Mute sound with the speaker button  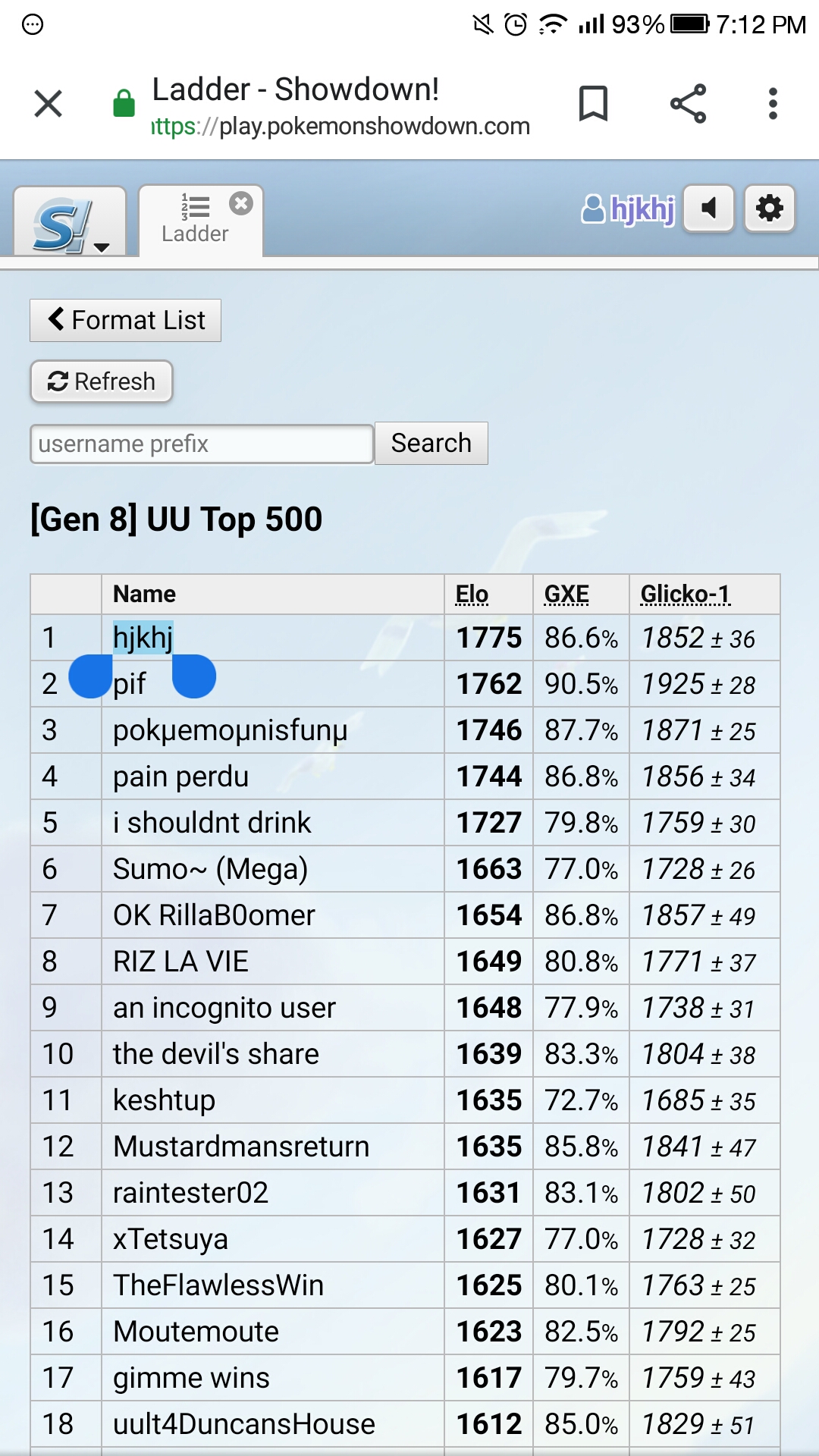click(x=709, y=208)
